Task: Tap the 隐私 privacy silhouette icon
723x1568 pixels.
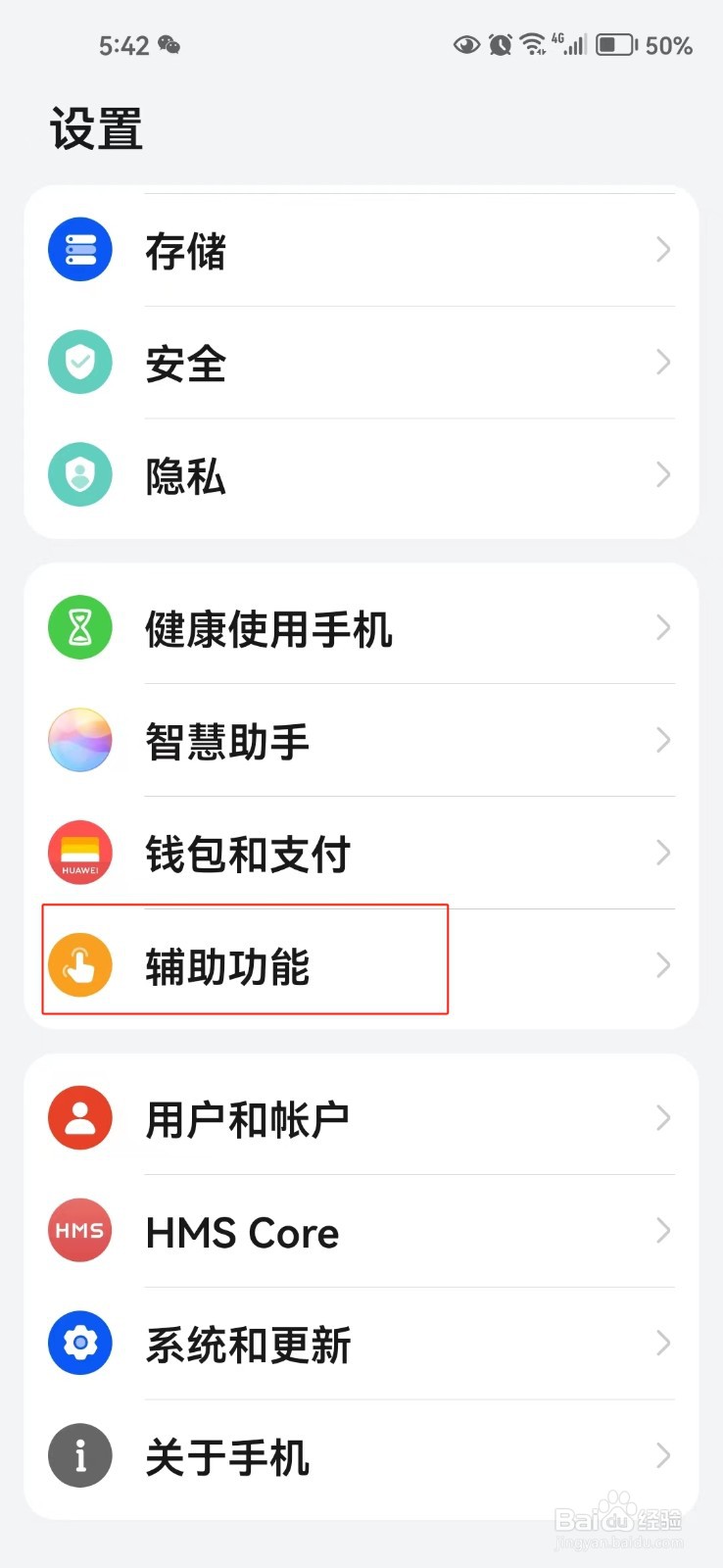Action: point(79,474)
